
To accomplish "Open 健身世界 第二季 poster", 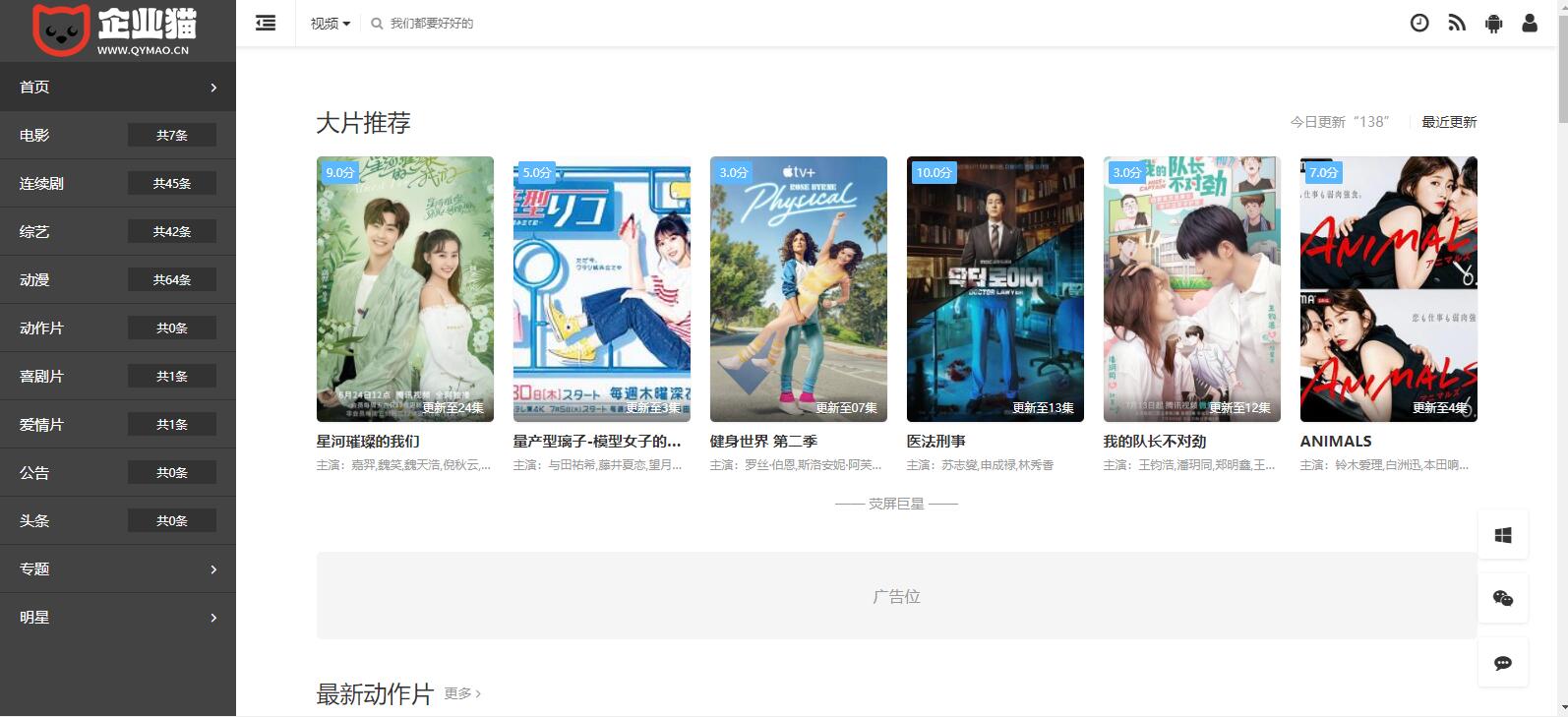I will click(x=799, y=289).
